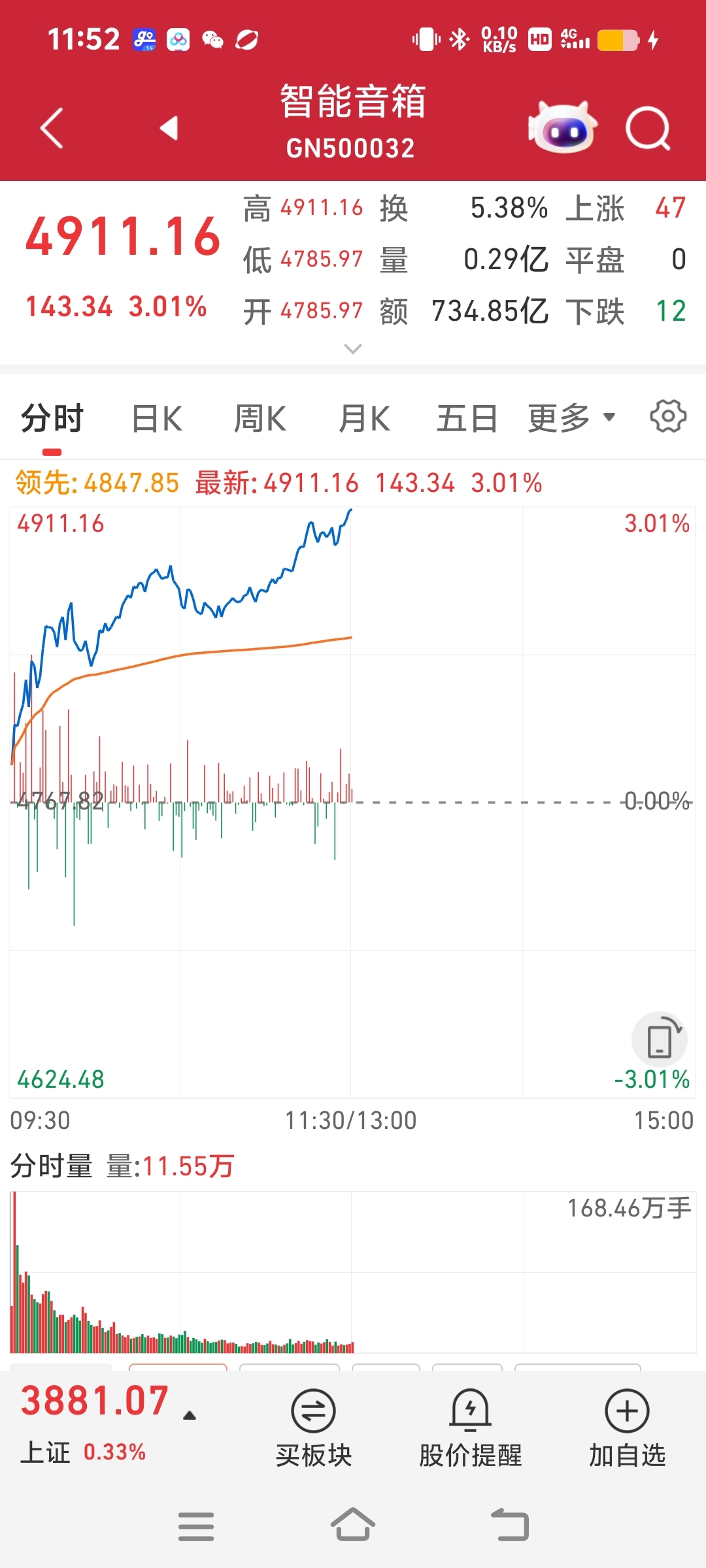The image size is (706, 1568).
Task: Switch to the 月K tab
Action: click(x=364, y=418)
